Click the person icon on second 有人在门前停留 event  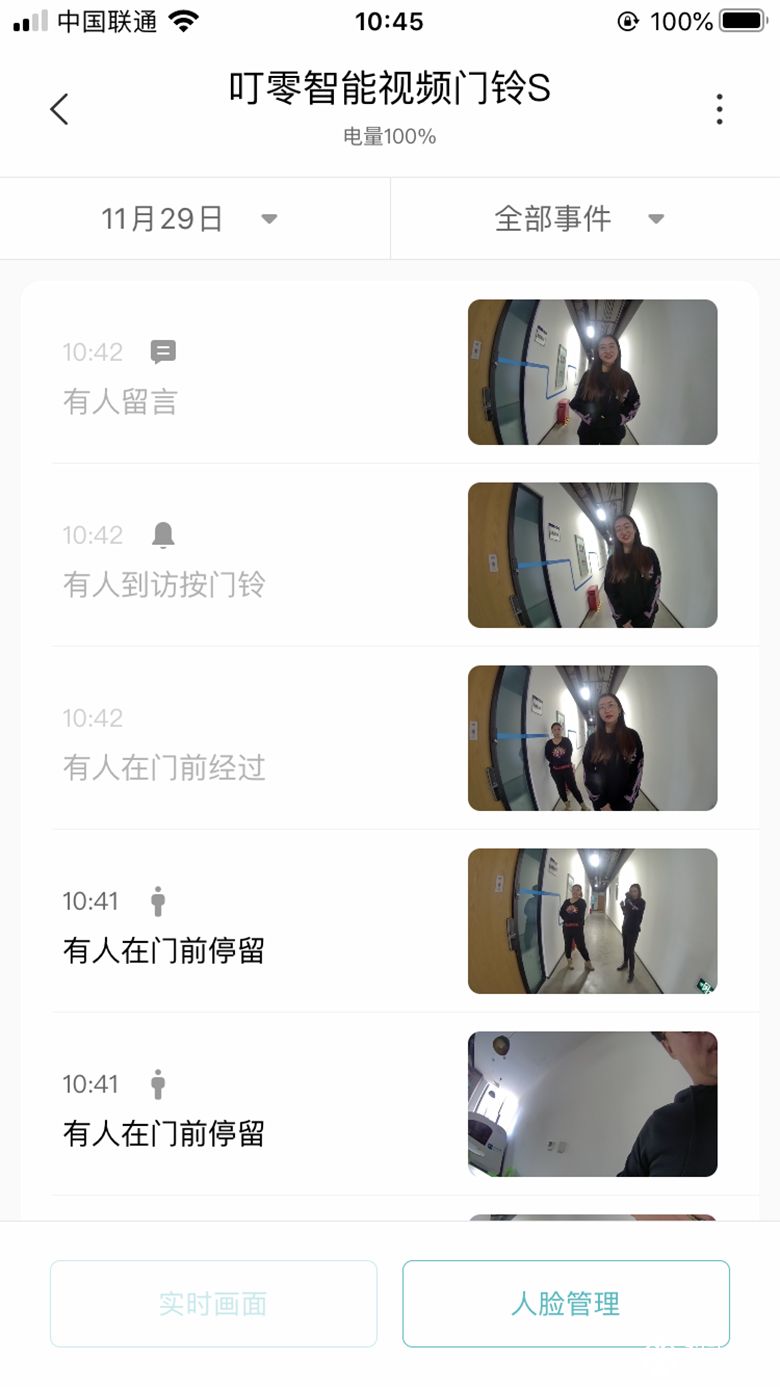160,1084
